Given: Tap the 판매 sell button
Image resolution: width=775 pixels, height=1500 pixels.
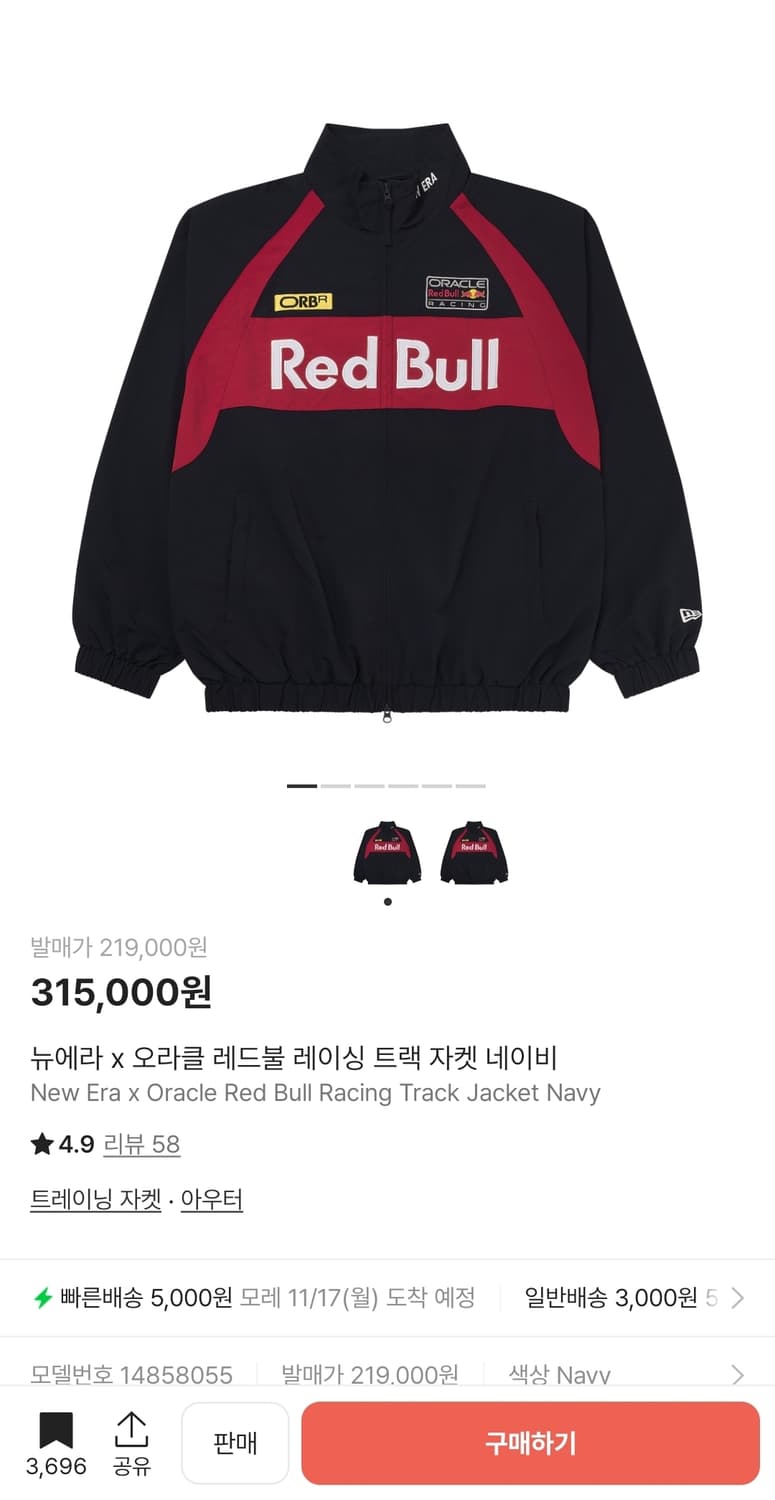Looking at the screenshot, I should 235,1442.
